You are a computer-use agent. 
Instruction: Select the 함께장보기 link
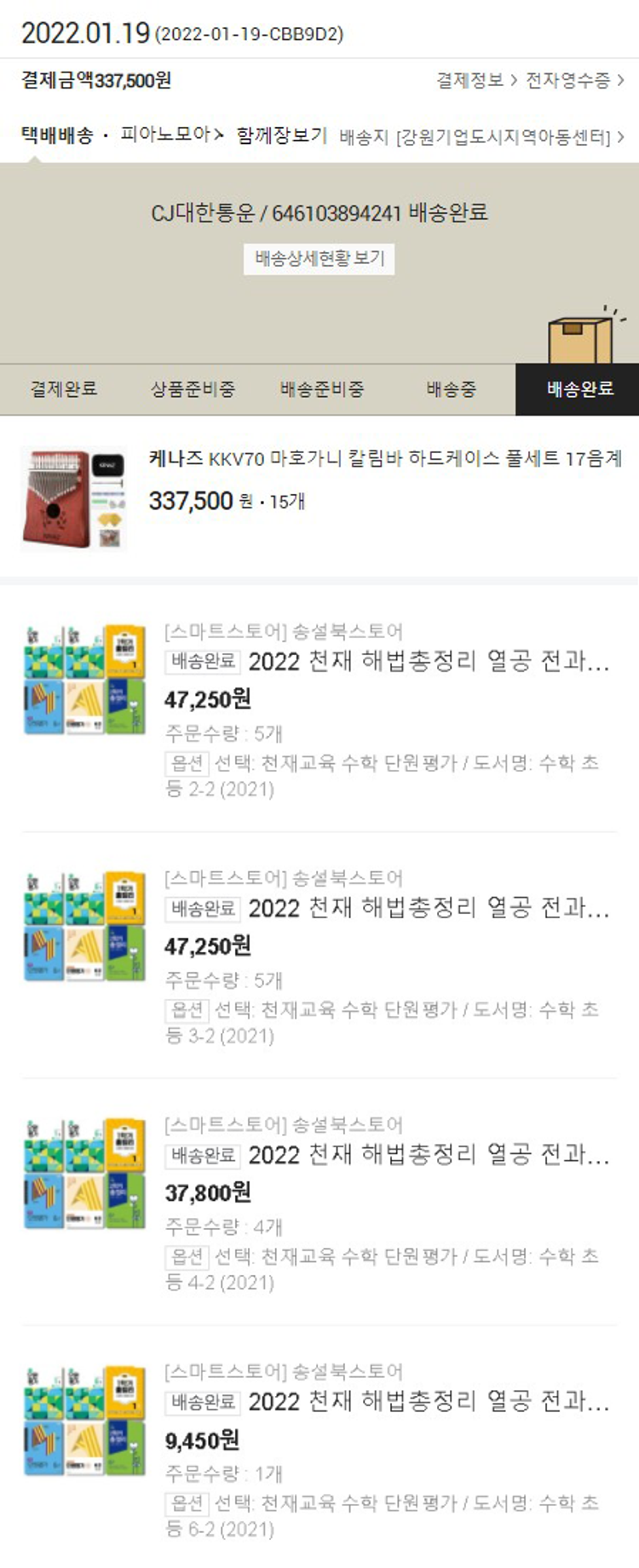coord(281,135)
